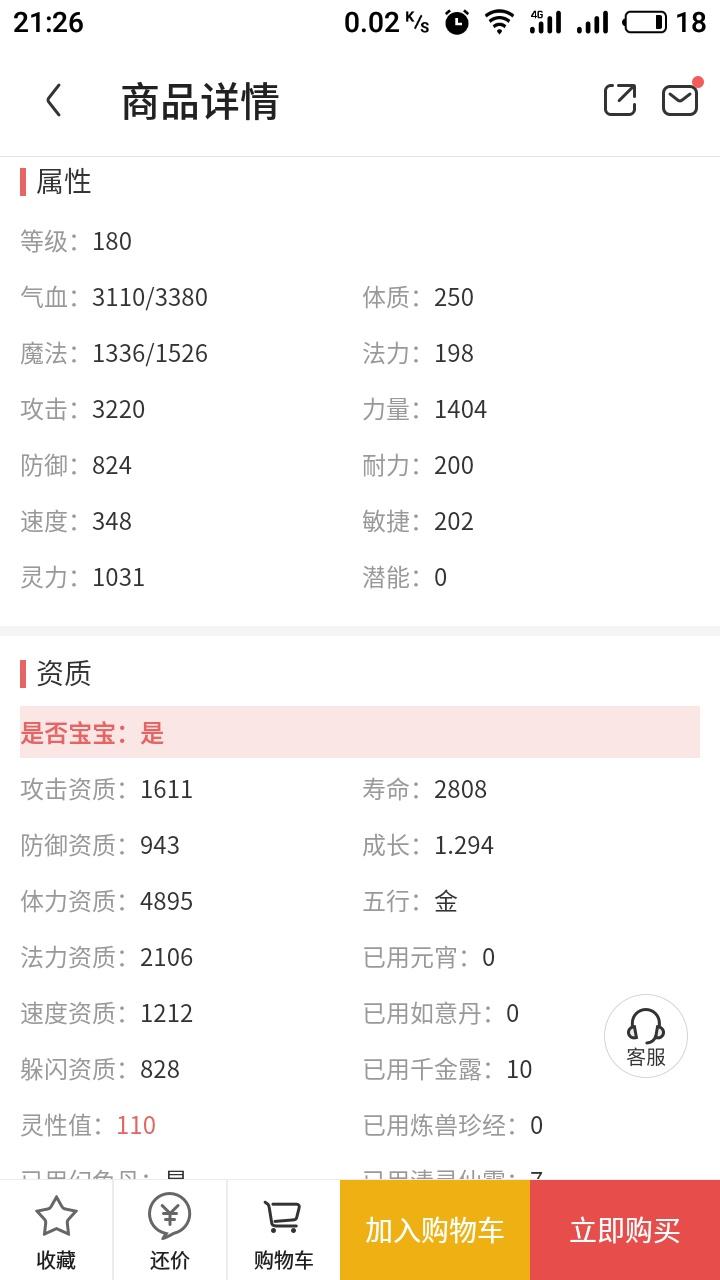720x1280 pixels.
Task: Open the 购物车 shopping cart
Action: [283, 1230]
